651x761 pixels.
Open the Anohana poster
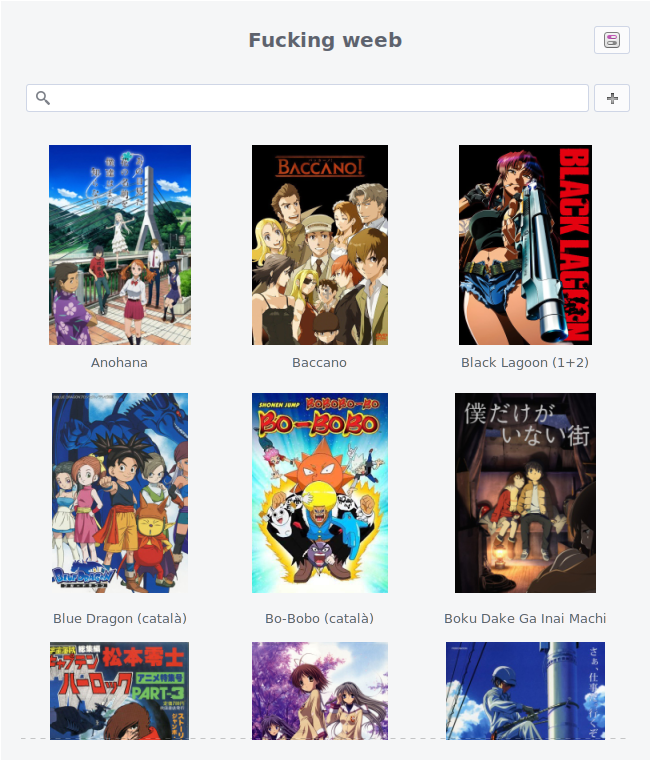120,245
